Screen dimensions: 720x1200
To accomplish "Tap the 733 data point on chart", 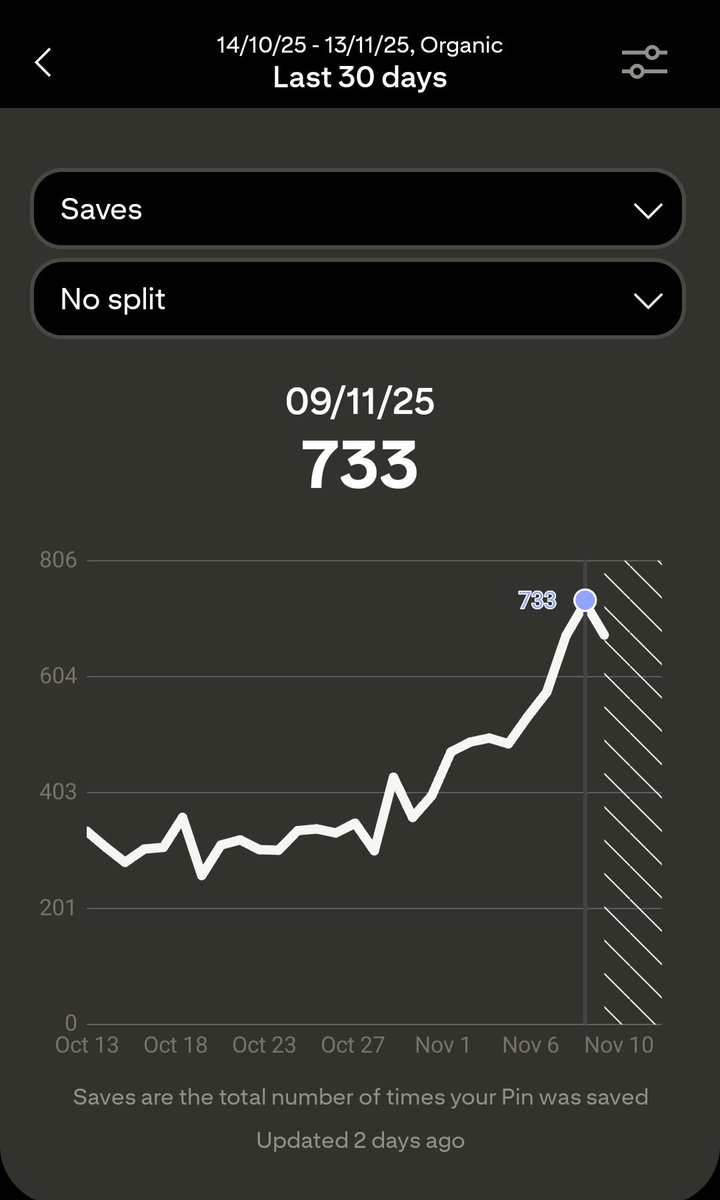I will tap(585, 600).
